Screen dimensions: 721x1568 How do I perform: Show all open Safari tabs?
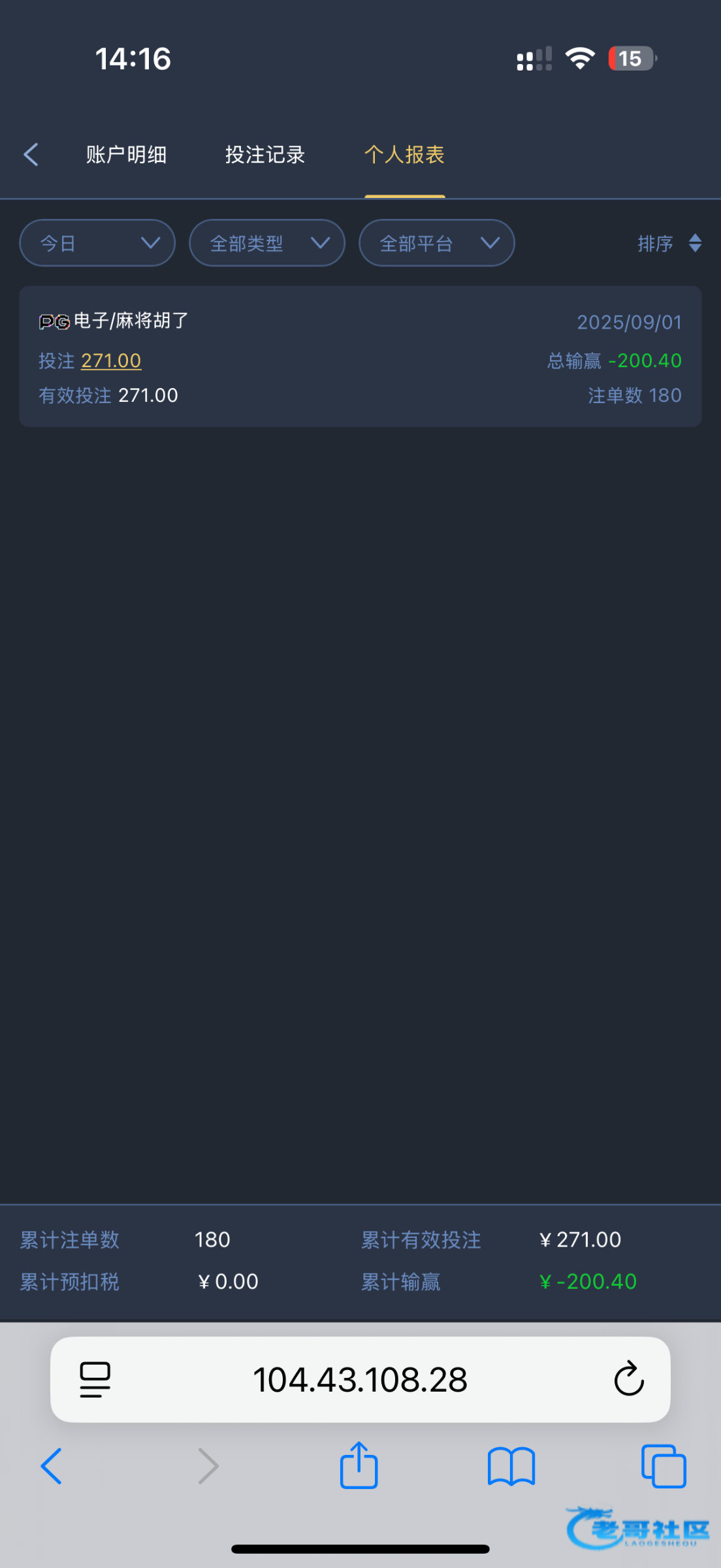(664, 1465)
